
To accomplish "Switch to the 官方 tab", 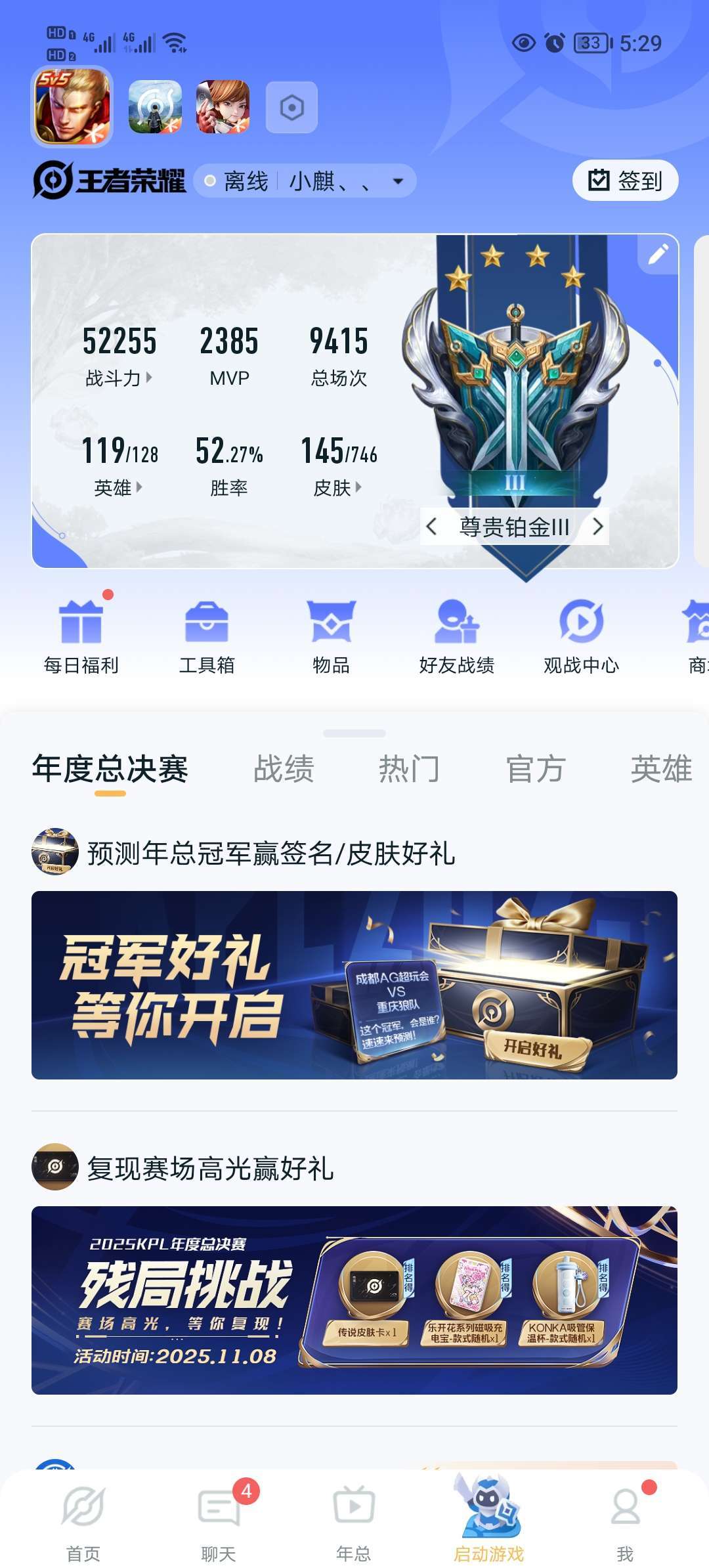I will click(535, 769).
